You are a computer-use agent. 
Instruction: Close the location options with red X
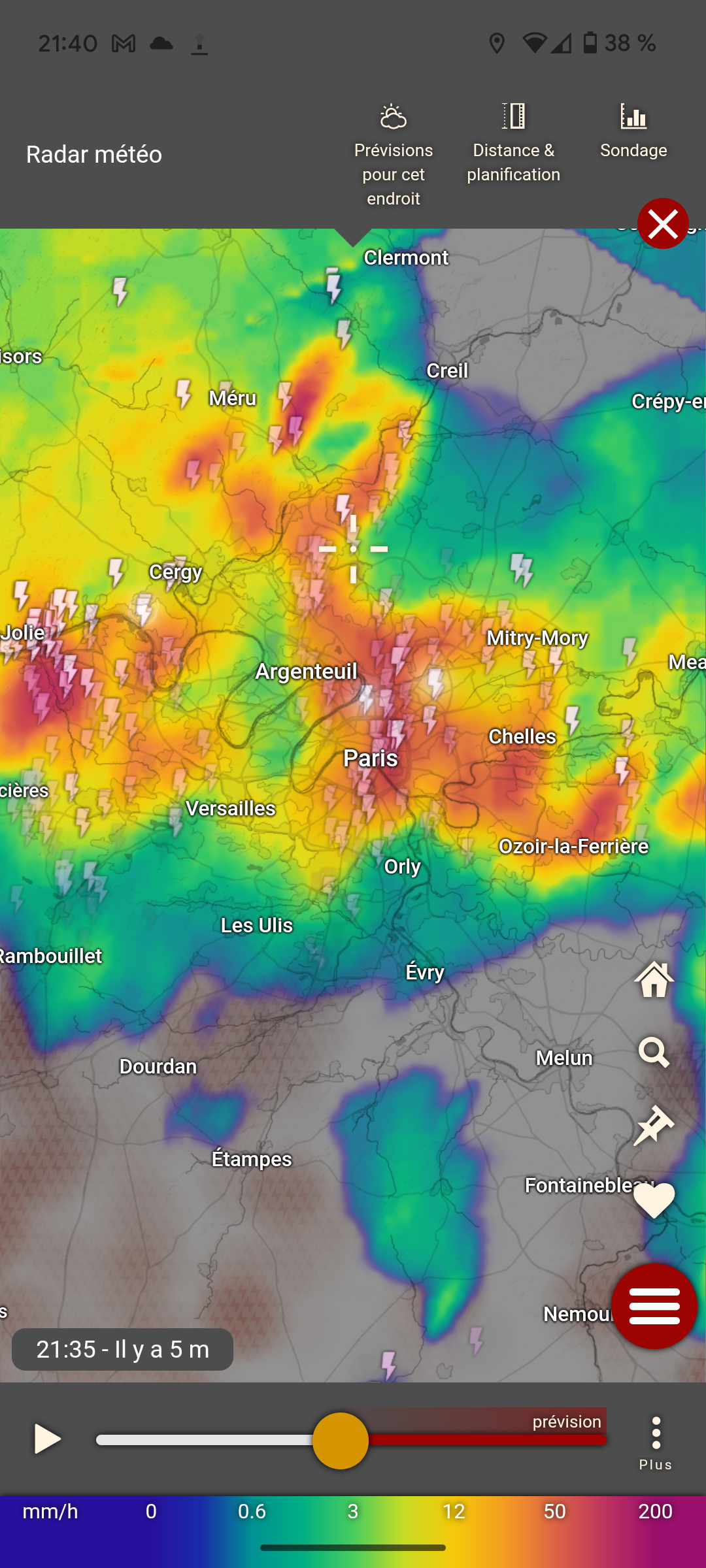[x=662, y=224]
